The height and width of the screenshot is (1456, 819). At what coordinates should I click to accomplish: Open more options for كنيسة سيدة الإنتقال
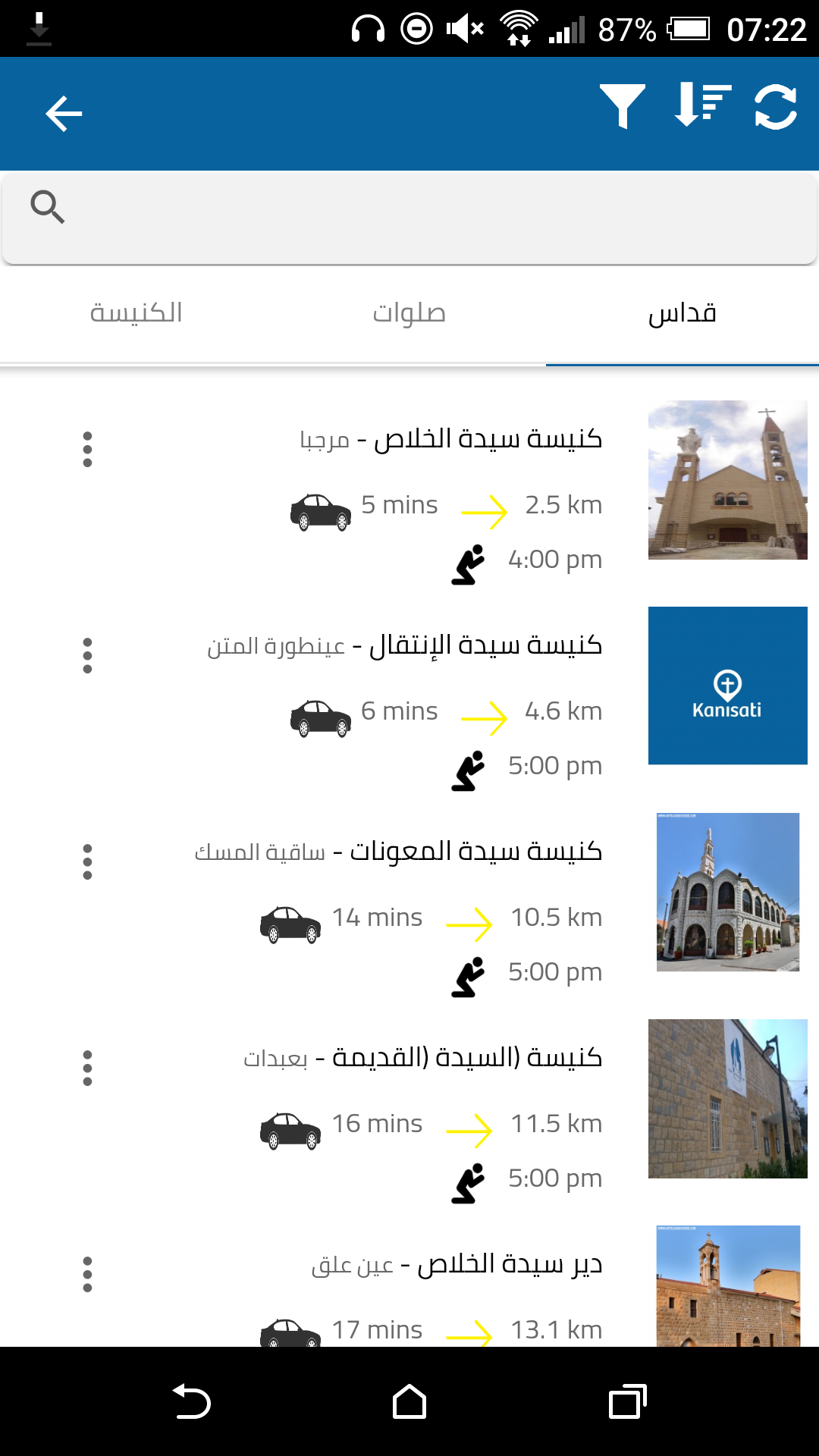click(87, 655)
